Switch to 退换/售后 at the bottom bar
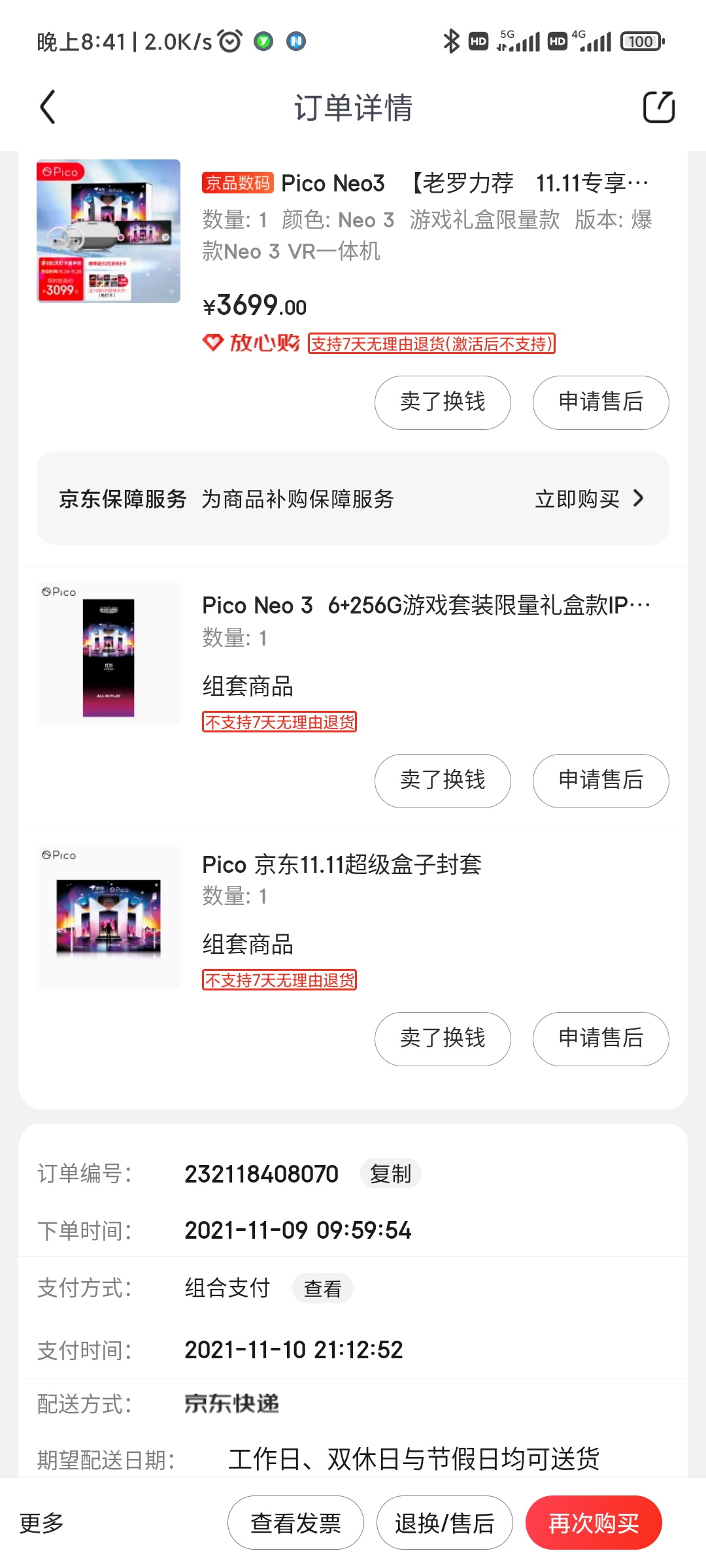Viewport: 706px width, 1568px height. 445,1522
